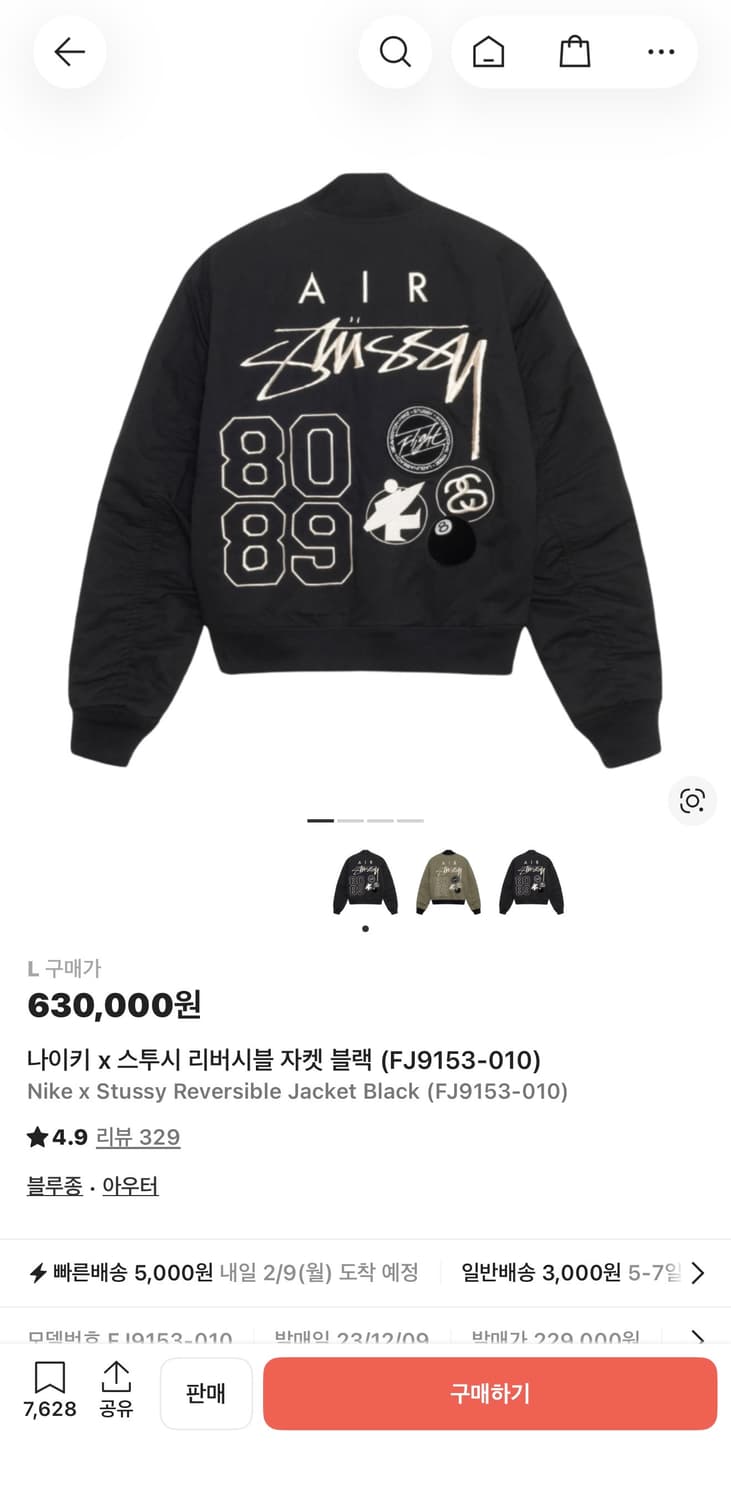
Task: Navigate back using the back arrow
Action: point(68,52)
